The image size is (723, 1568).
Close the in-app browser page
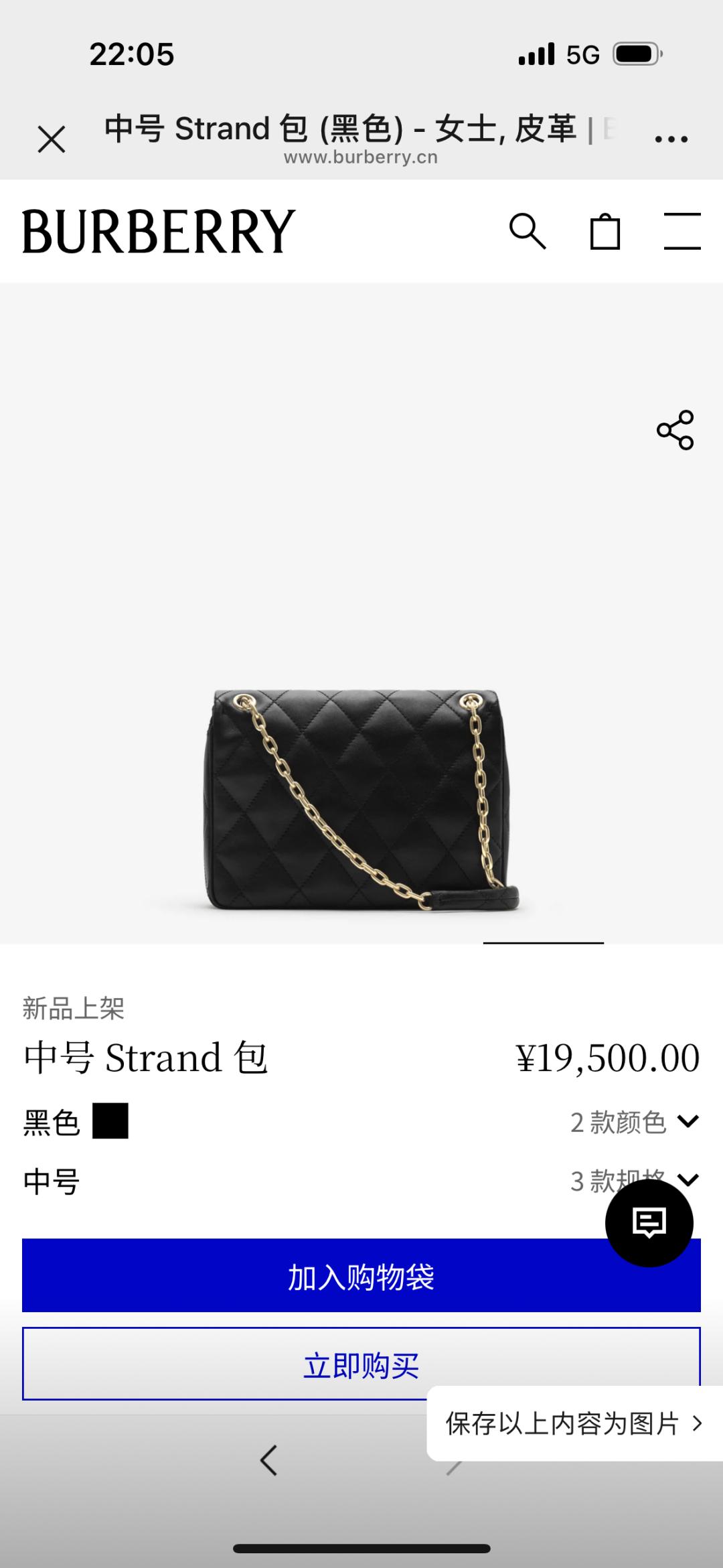point(52,139)
